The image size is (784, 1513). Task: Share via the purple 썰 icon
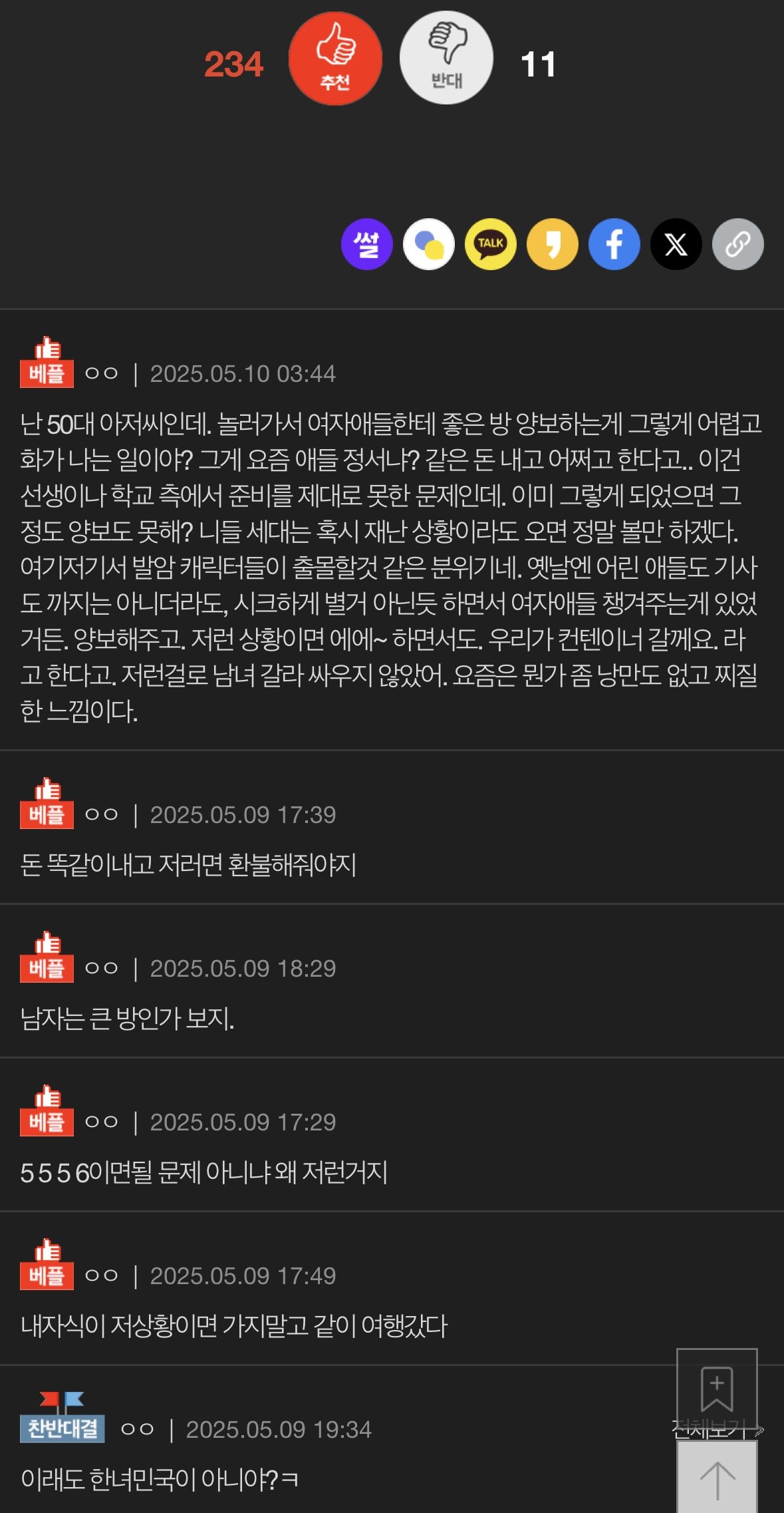tap(366, 244)
